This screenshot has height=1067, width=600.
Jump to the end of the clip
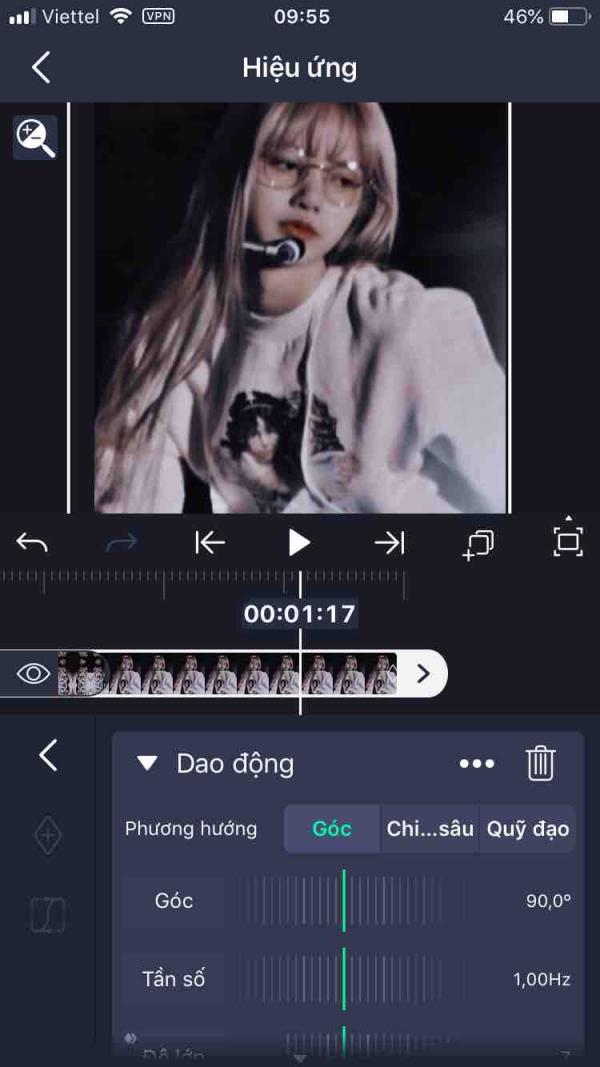coord(389,542)
